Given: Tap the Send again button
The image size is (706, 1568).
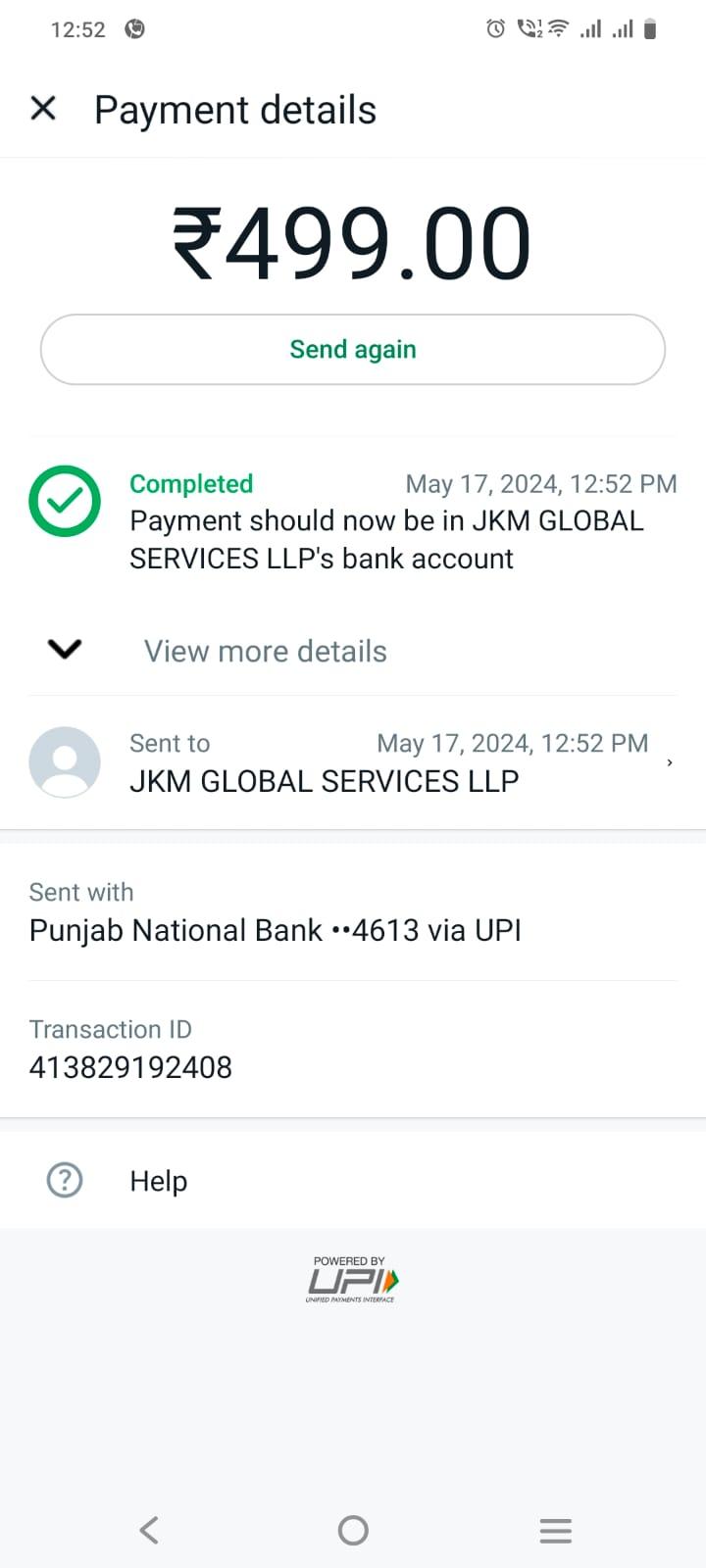Looking at the screenshot, I should click(x=353, y=350).
